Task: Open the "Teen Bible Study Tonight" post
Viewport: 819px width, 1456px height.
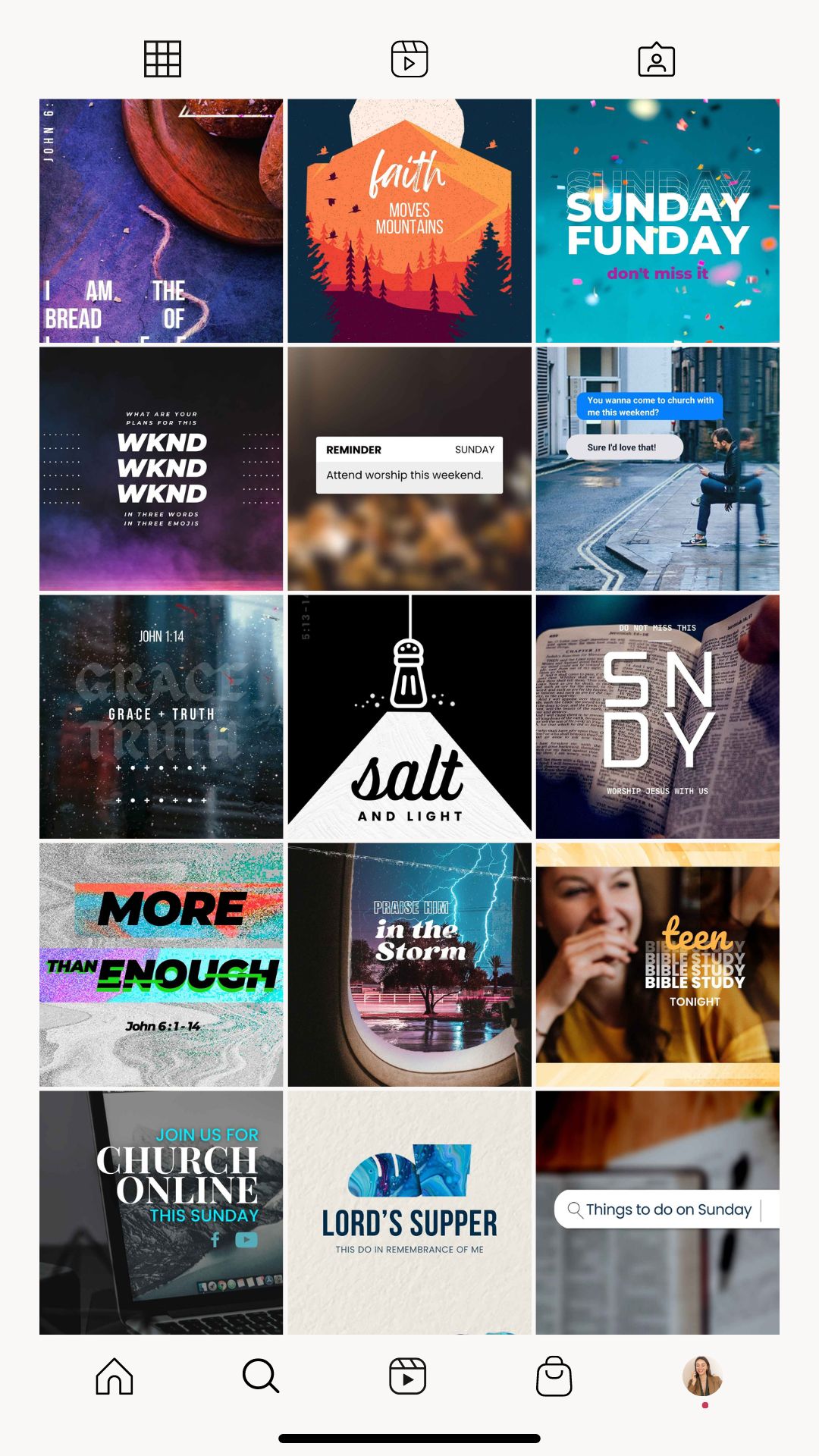Action: point(657,965)
